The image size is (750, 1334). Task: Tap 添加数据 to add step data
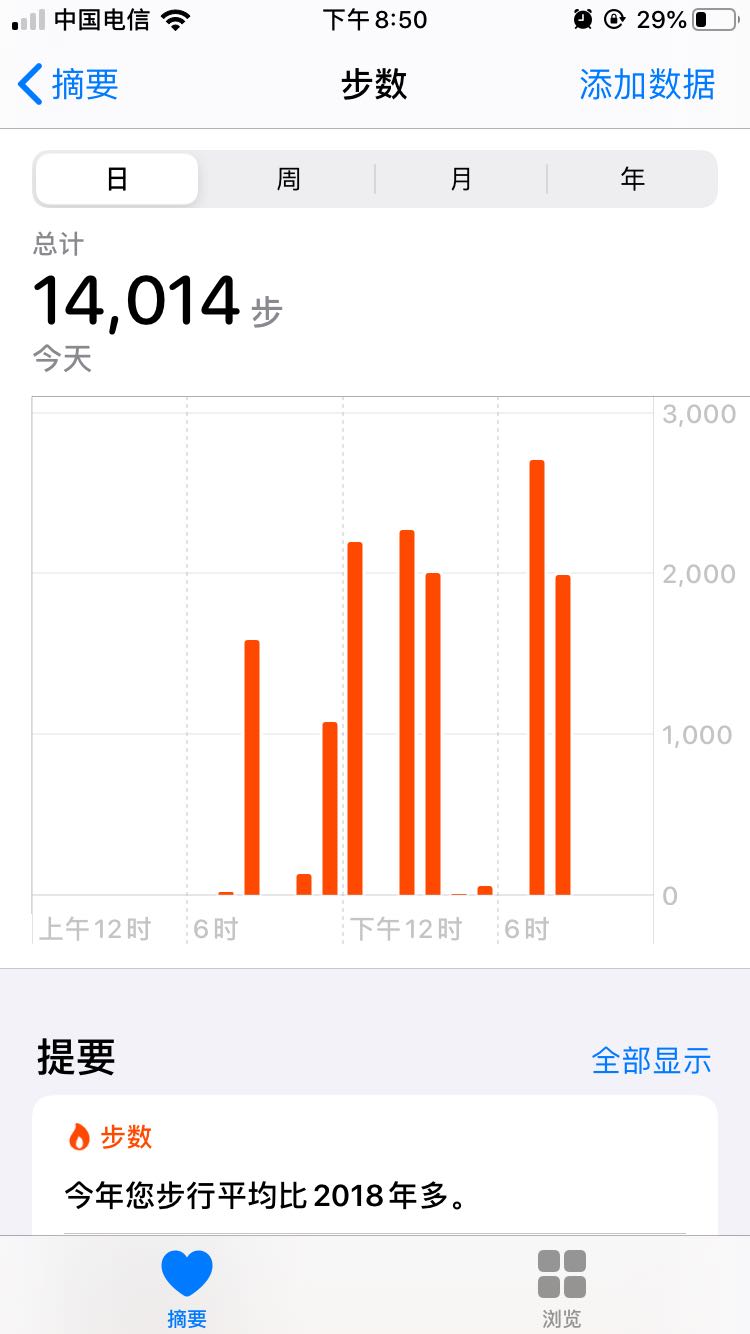point(647,84)
